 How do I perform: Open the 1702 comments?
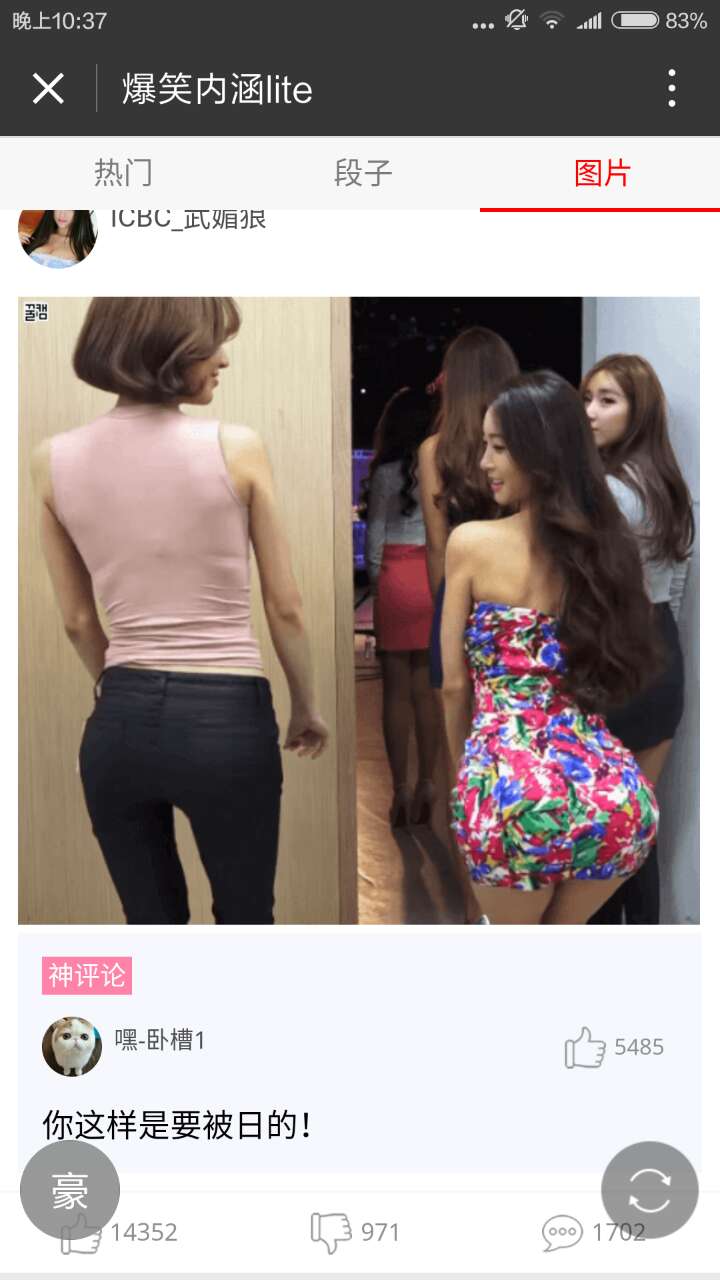[x=563, y=1232]
